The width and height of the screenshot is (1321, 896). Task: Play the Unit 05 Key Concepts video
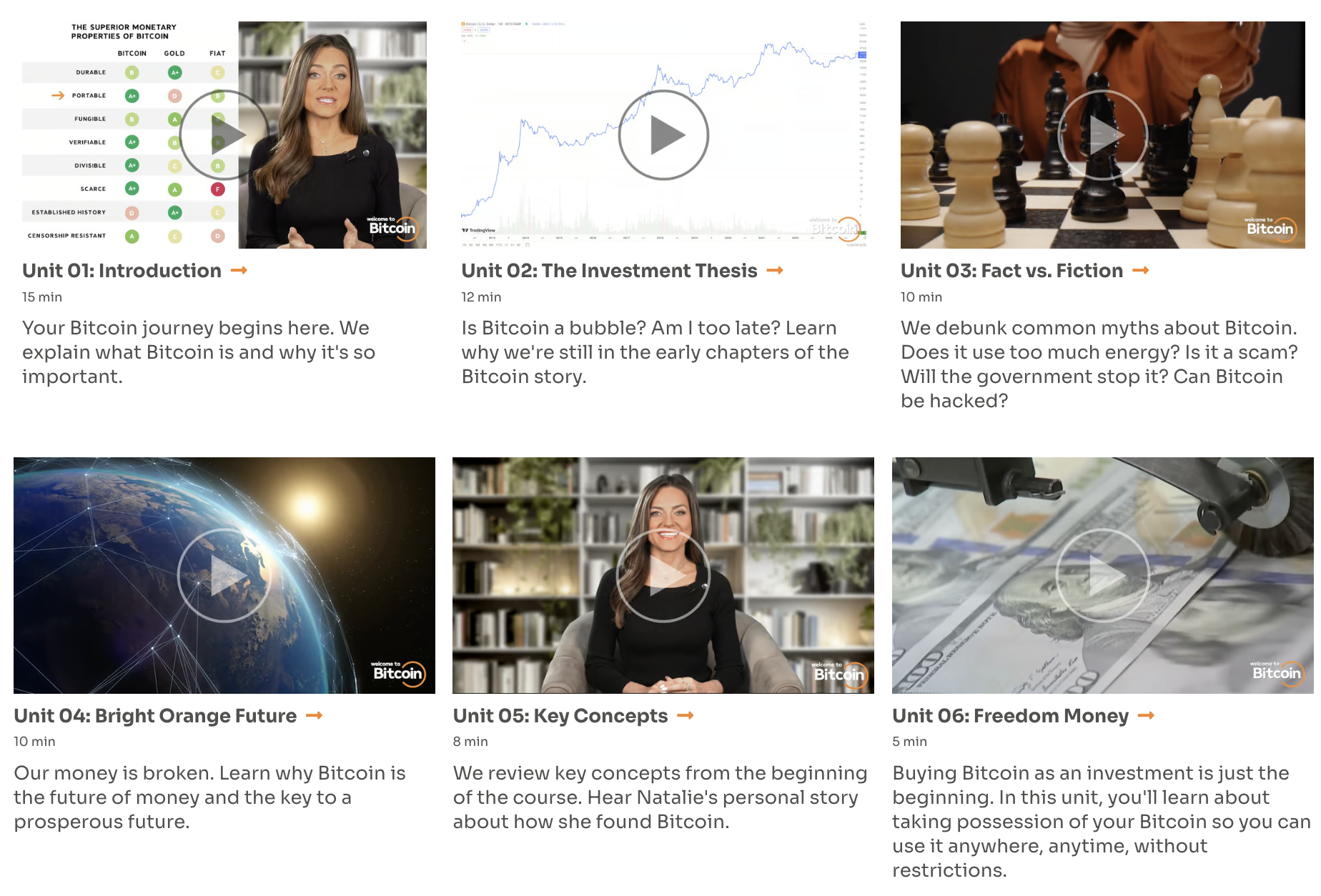[x=663, y=575]
